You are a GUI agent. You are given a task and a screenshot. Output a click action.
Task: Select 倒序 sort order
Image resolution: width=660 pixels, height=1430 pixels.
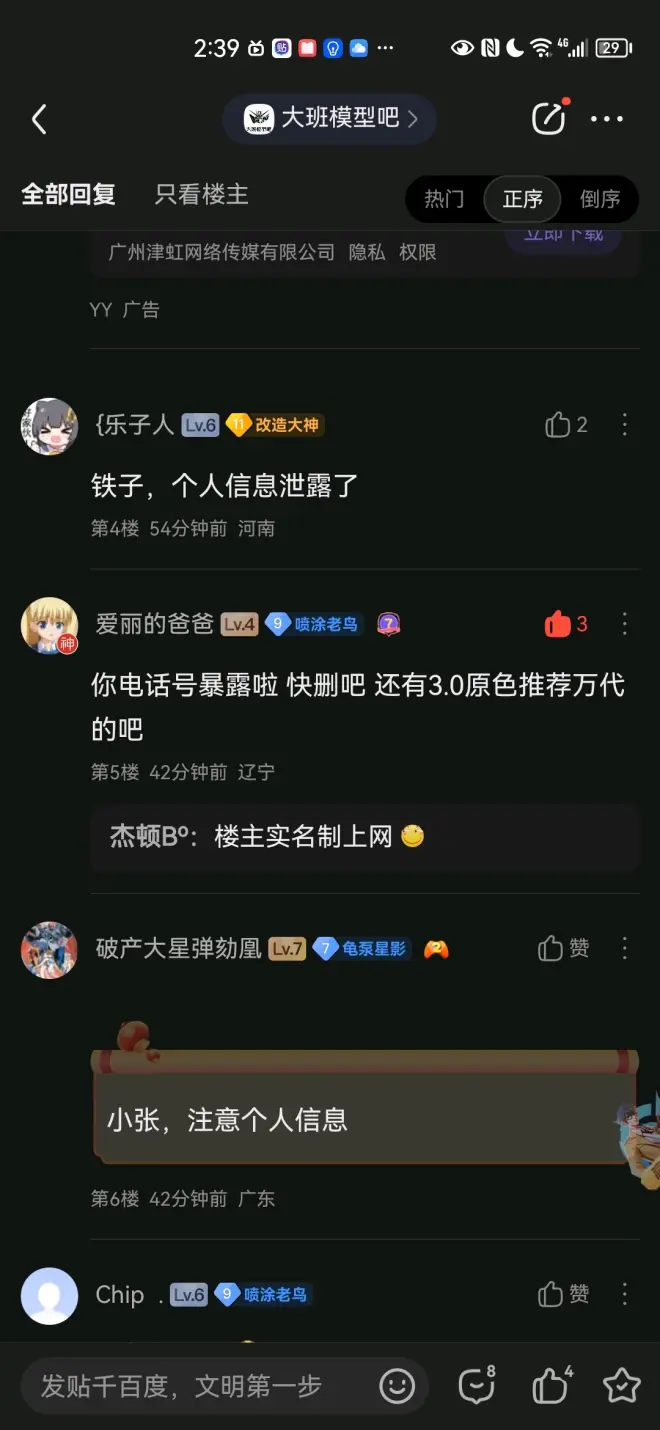point(600,199)
